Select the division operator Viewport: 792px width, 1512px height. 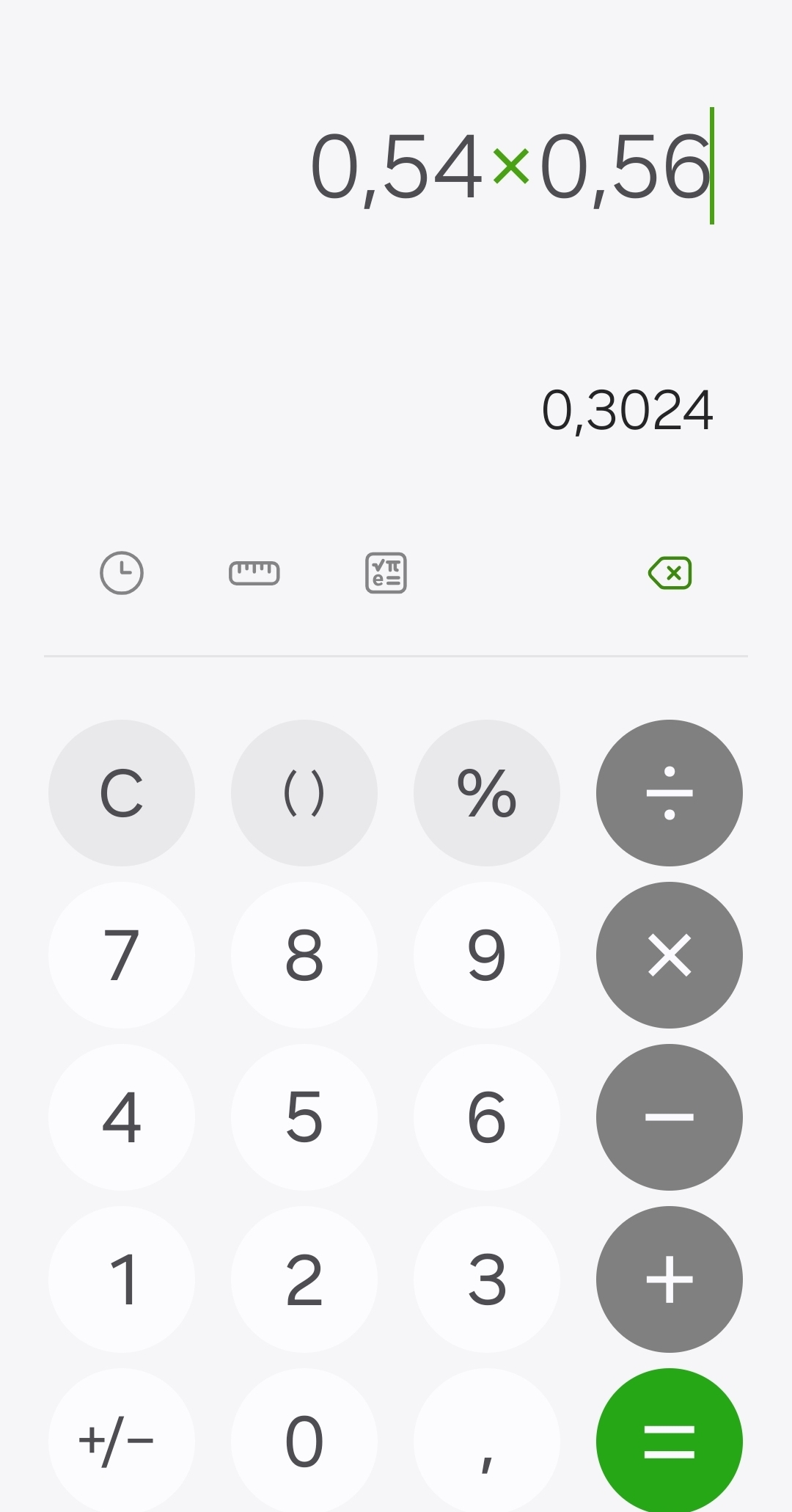[670, 793]
